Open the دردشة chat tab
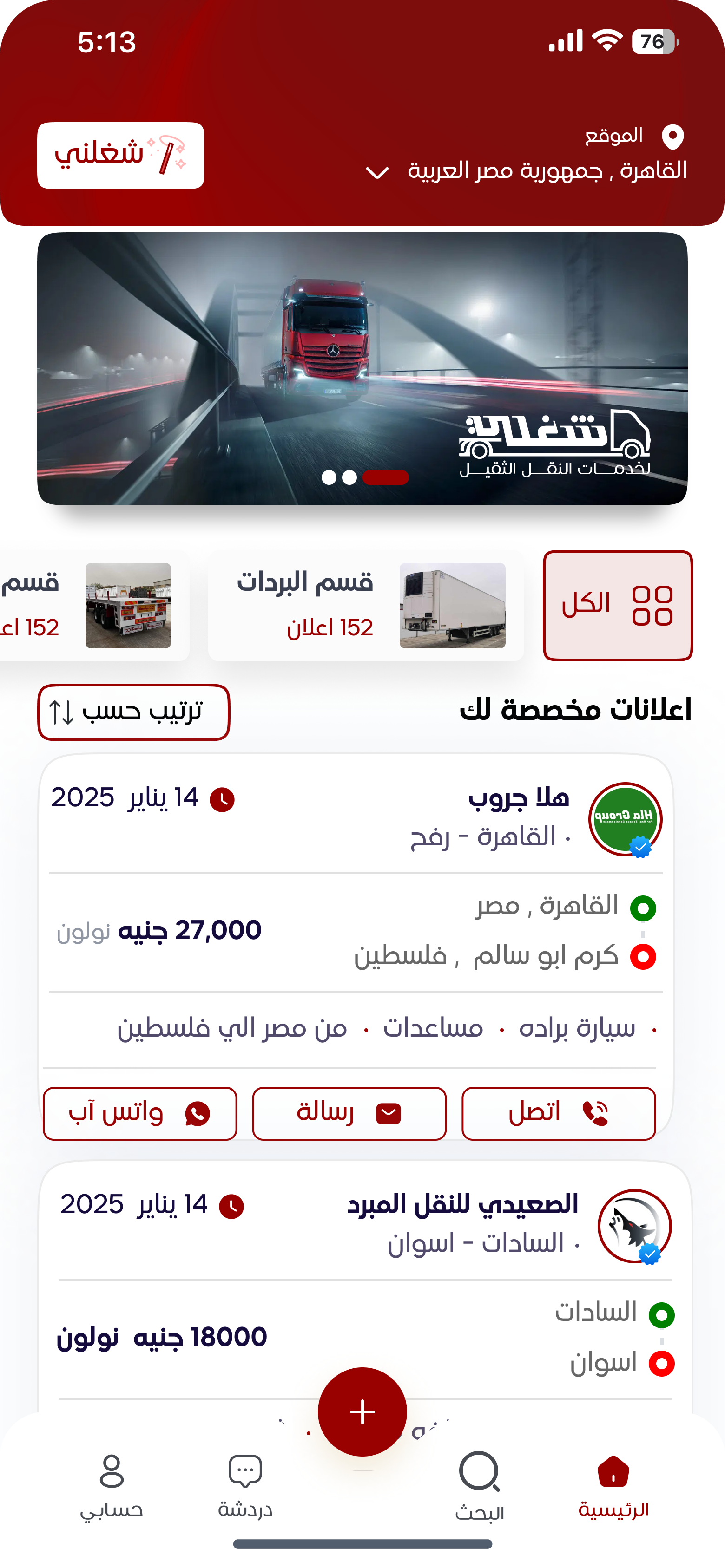The height and width of the screenshot is (1568, 725). (x=245, y=1485)
